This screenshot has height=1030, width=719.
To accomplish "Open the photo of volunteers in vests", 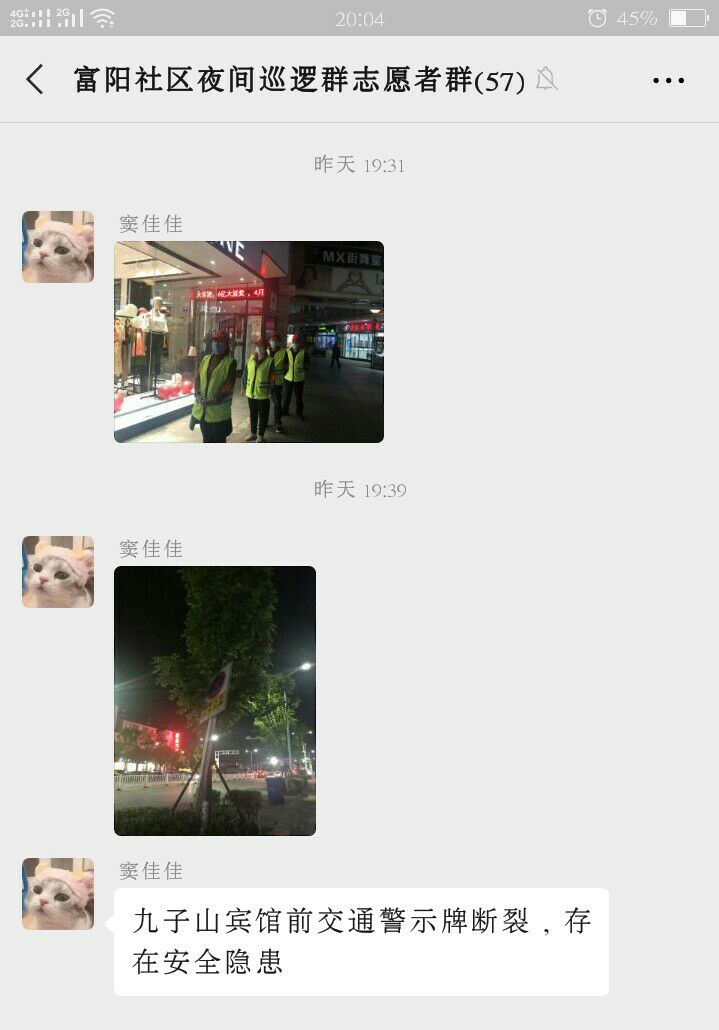I will 249,342.
